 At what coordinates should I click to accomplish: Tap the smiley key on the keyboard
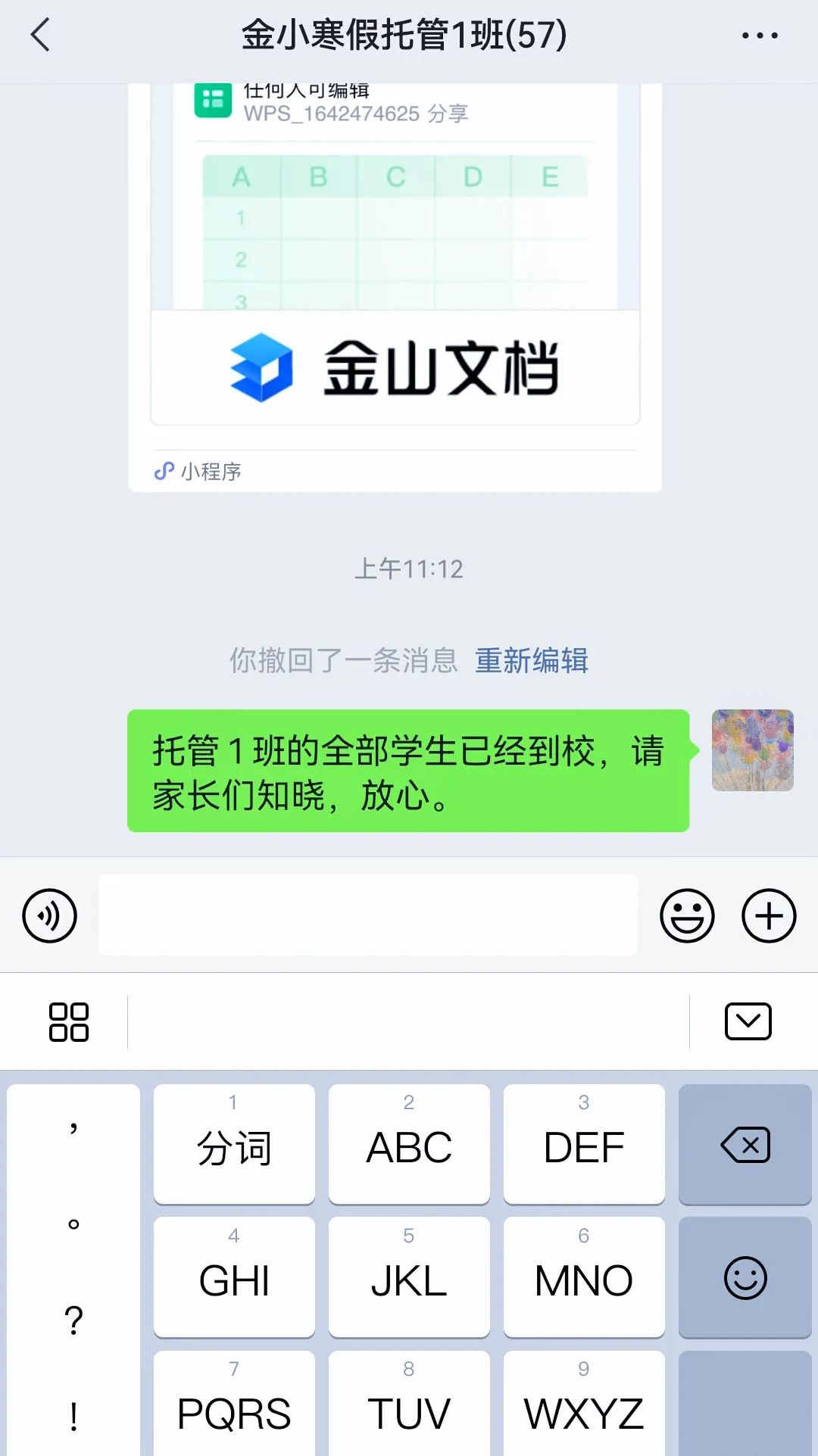[x=745, y=1278]
